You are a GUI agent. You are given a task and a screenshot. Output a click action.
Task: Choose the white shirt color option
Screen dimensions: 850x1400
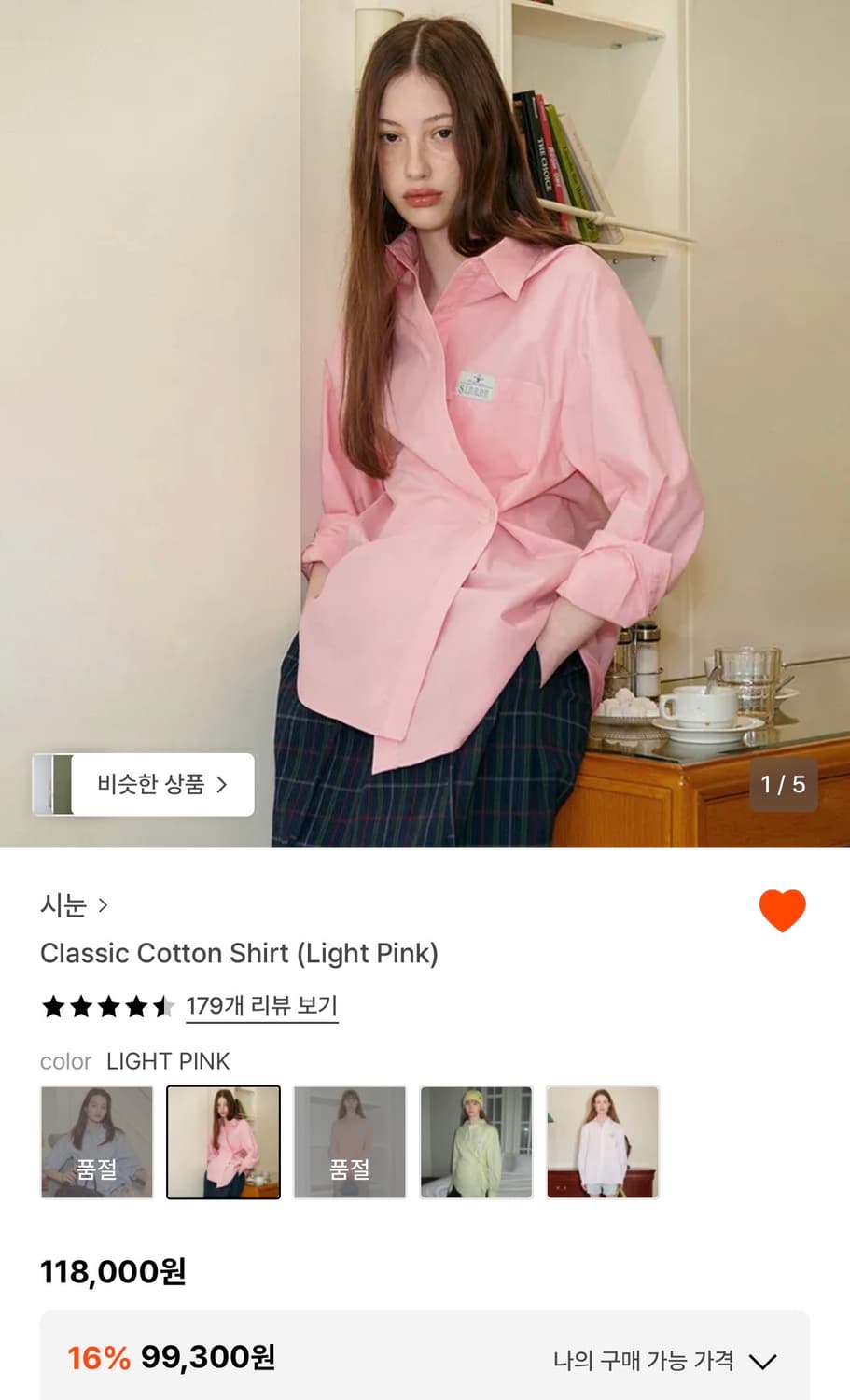pyautogui.click(x=602, y=1141)
